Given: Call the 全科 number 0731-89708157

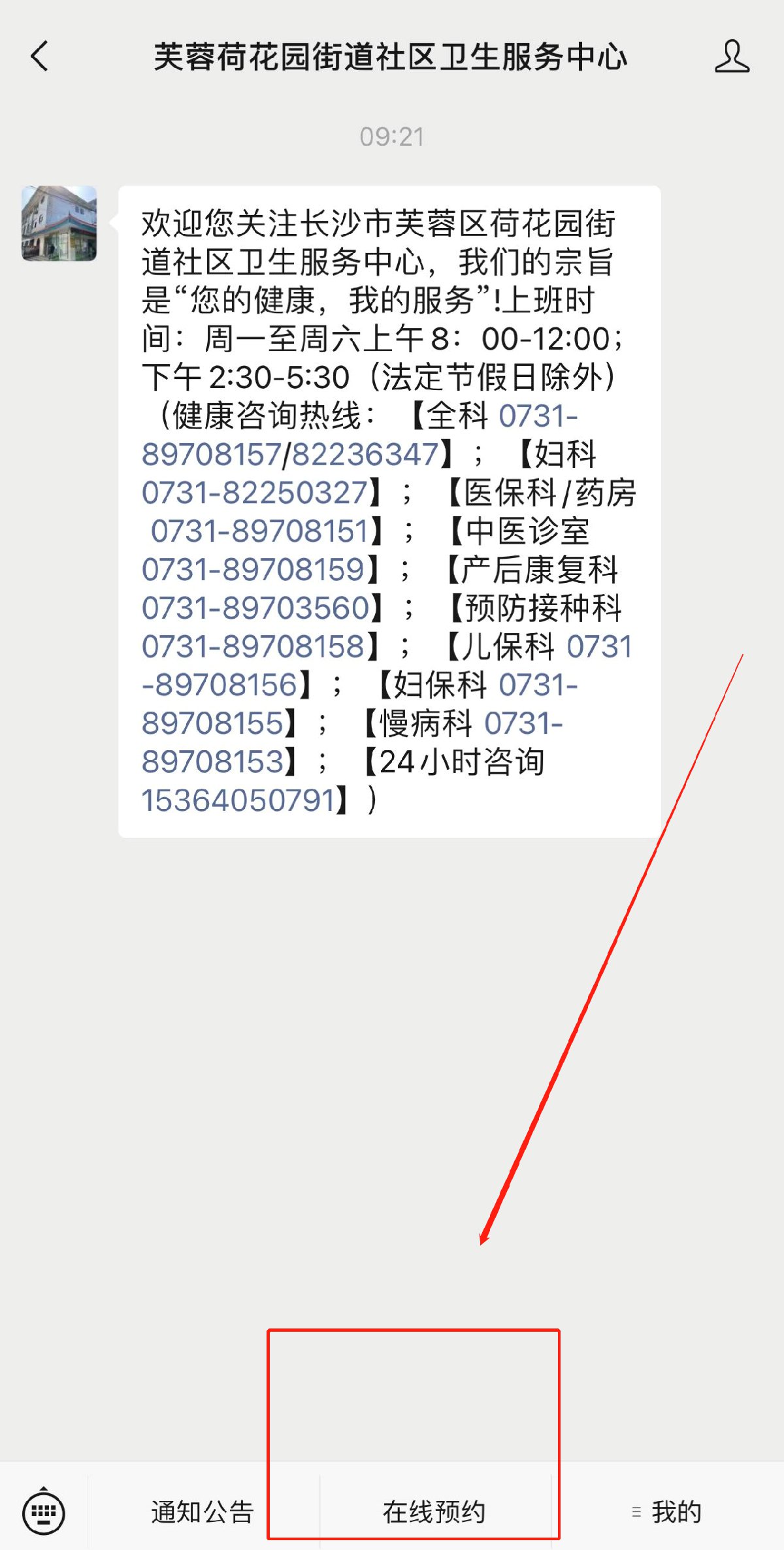Looking at the screenshot, I should [212, 454].
